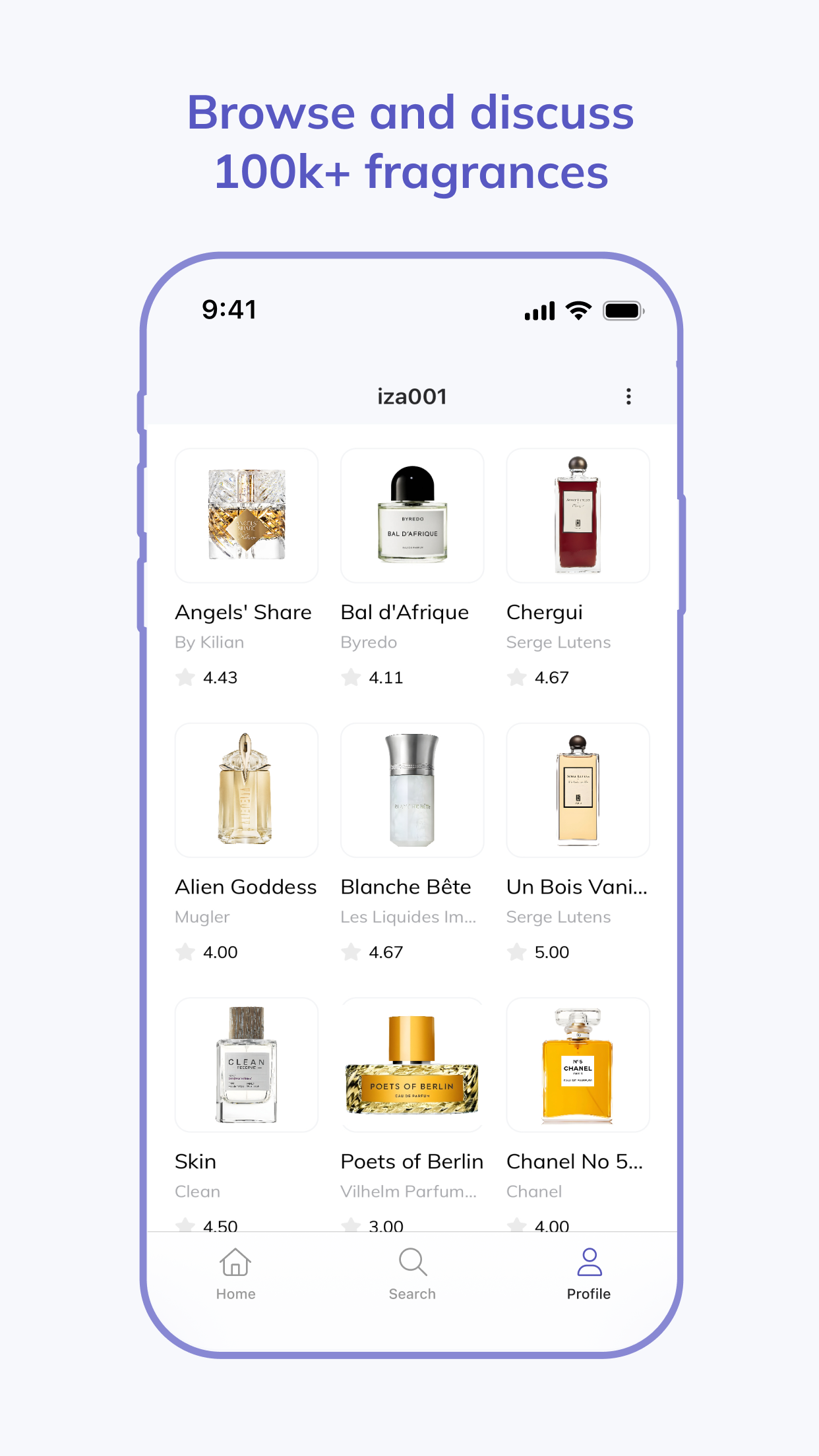This screenshot has height=1456, width=819.
Task: Open the three-dot overflow menu
Action: pyautogui.click(x=628, y=396)
